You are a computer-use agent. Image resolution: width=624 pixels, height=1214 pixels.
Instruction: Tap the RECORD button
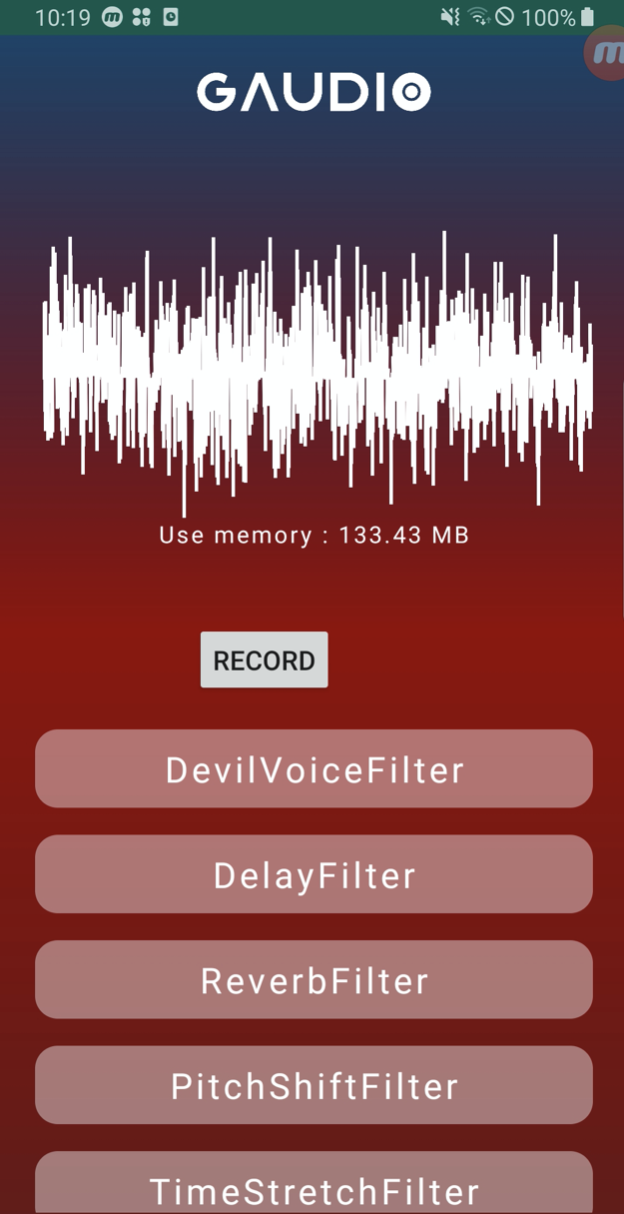[x=264, y=660]
